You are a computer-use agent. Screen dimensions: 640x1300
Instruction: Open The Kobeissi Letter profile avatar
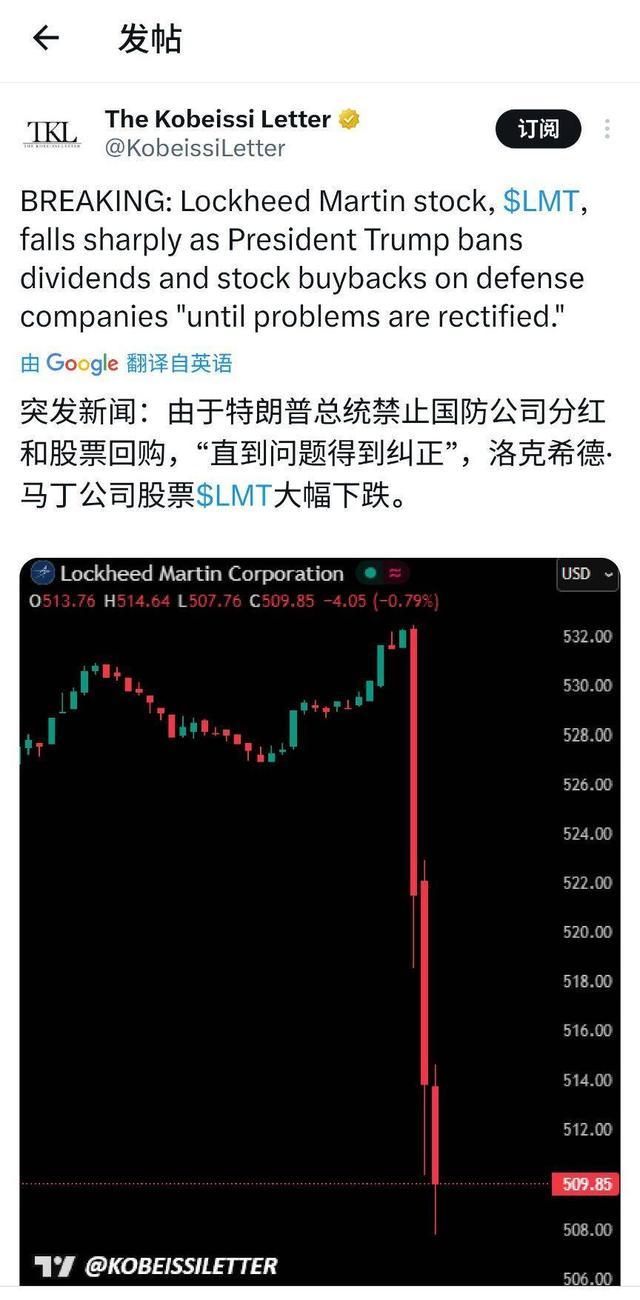[50, 133]
